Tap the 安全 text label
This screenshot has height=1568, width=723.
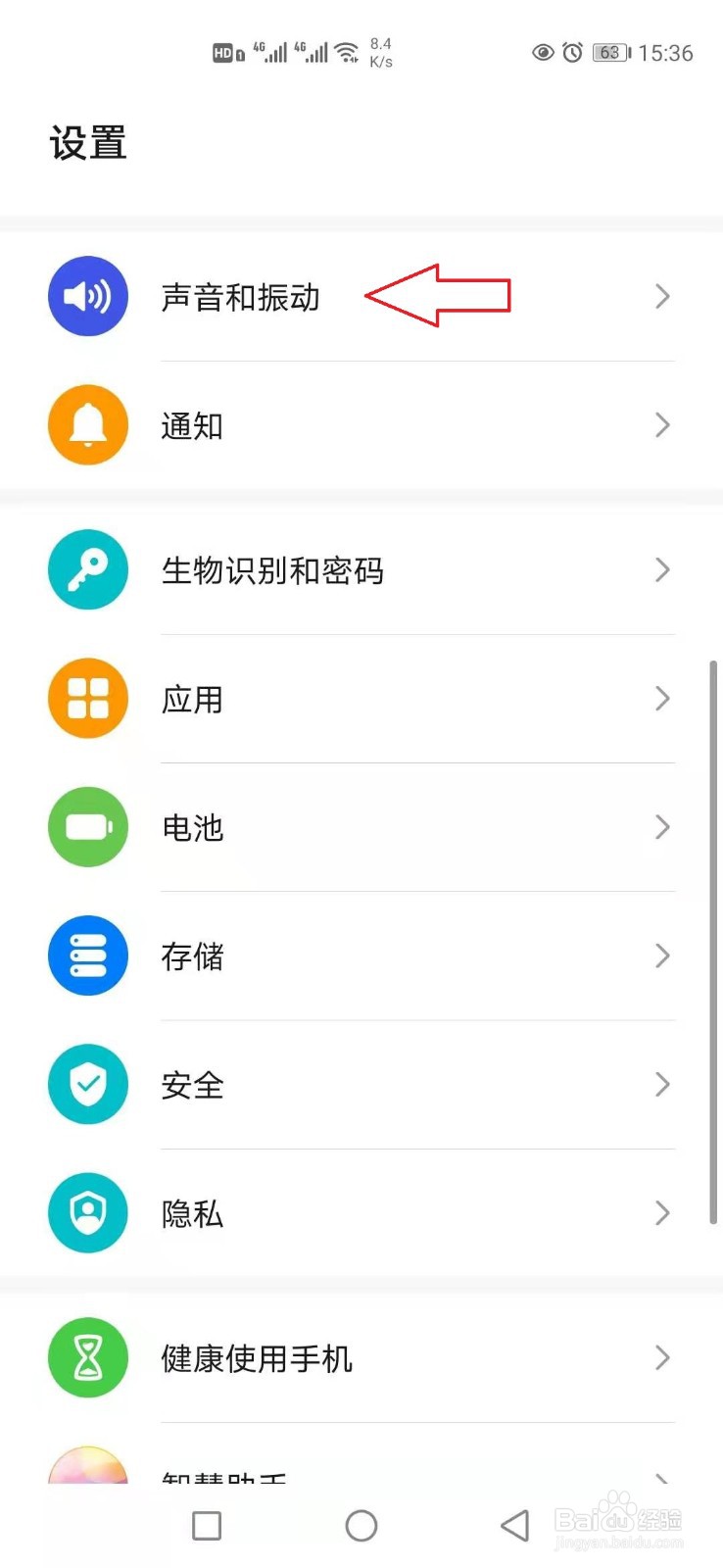[x=192, y=1084]
